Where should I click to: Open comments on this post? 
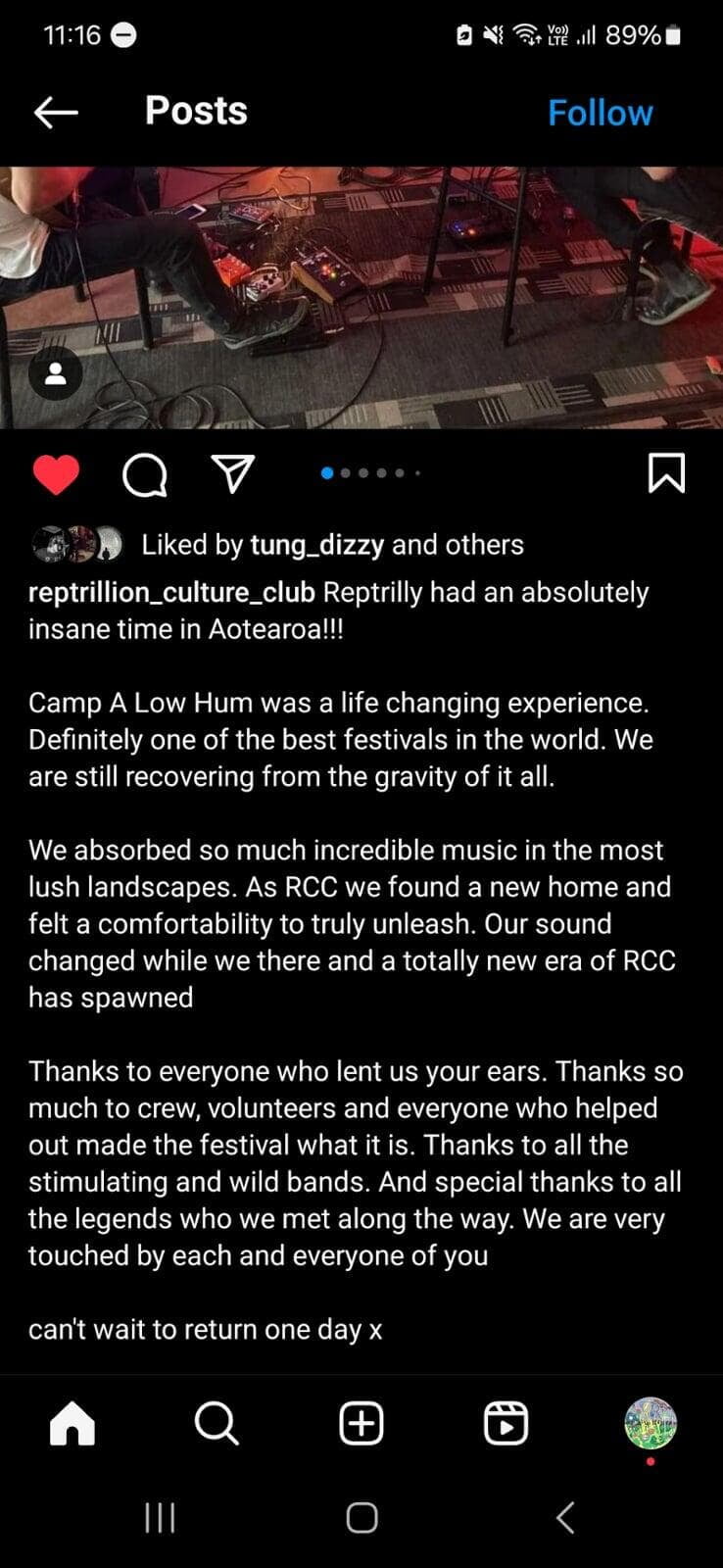(144, 475)
